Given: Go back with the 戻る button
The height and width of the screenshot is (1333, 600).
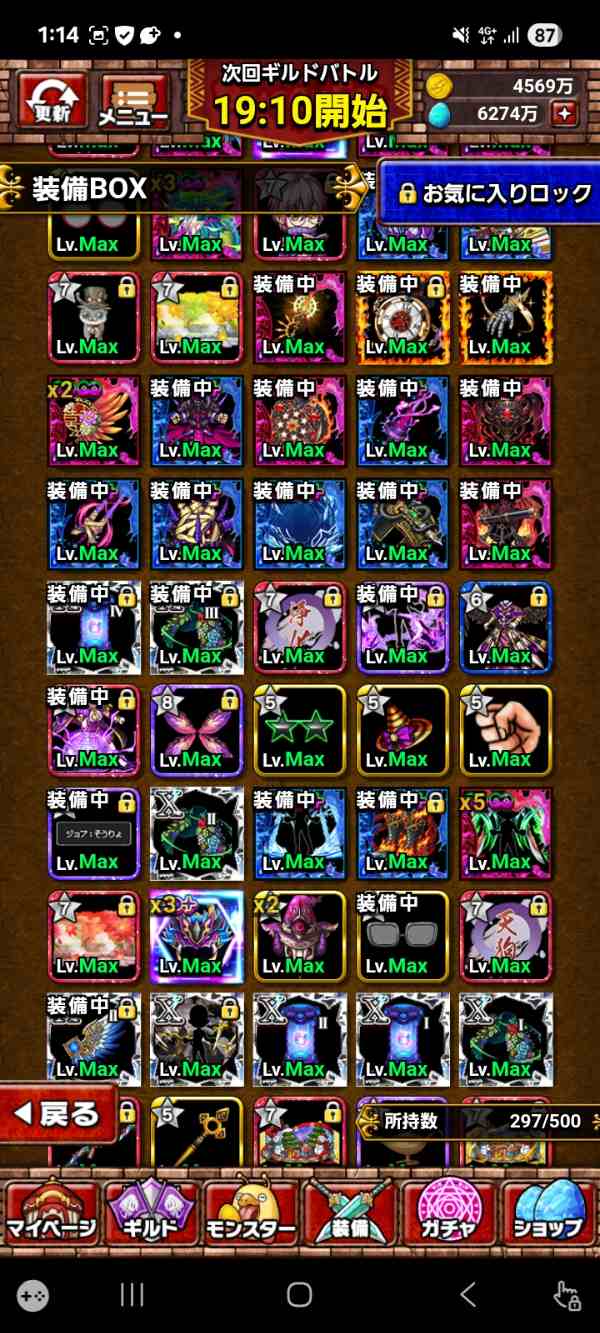Looking at the screenshot, I should [x=58, y=1114].
